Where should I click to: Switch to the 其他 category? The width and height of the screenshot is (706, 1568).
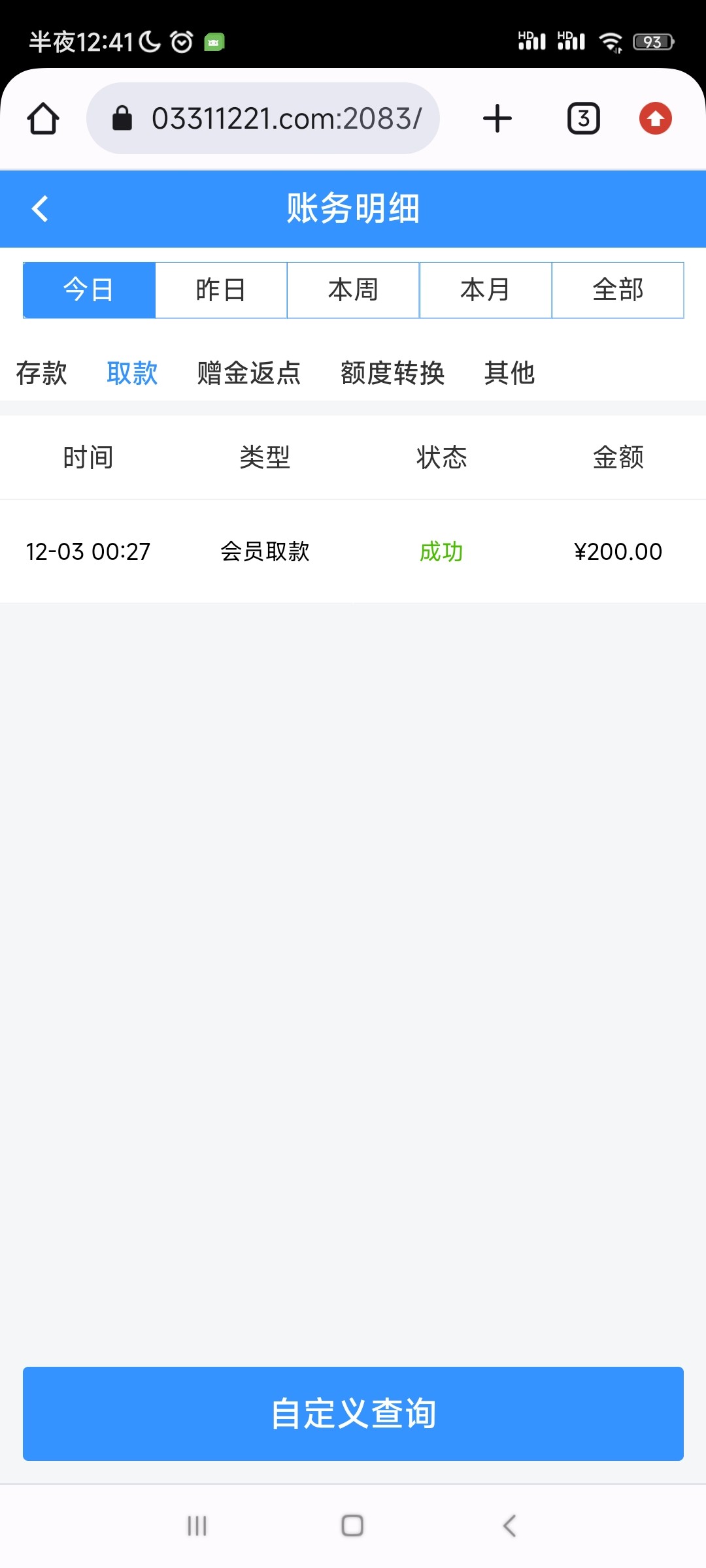pos(509,374)
